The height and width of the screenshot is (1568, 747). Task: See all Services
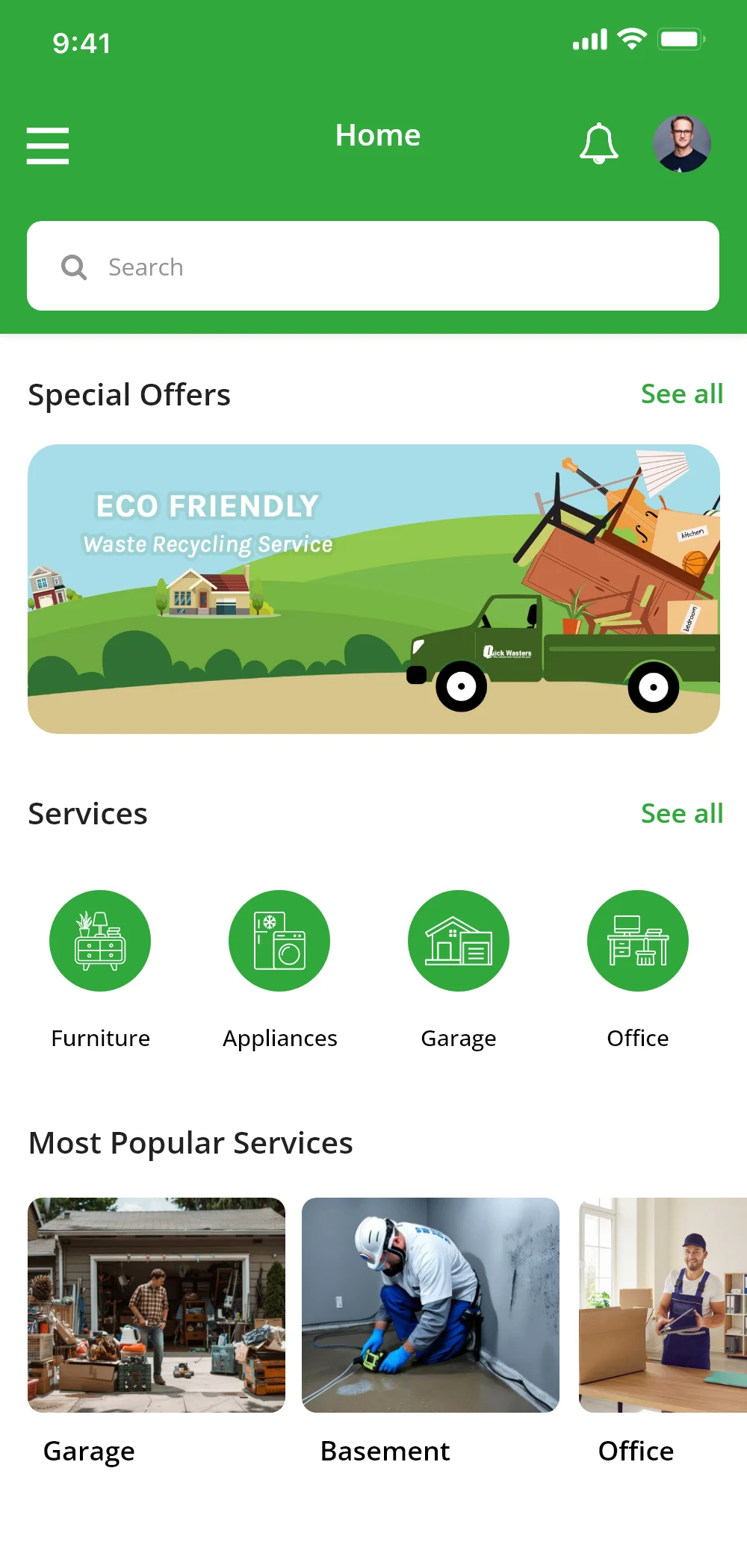pyautogui.click(x=681, y=814)
